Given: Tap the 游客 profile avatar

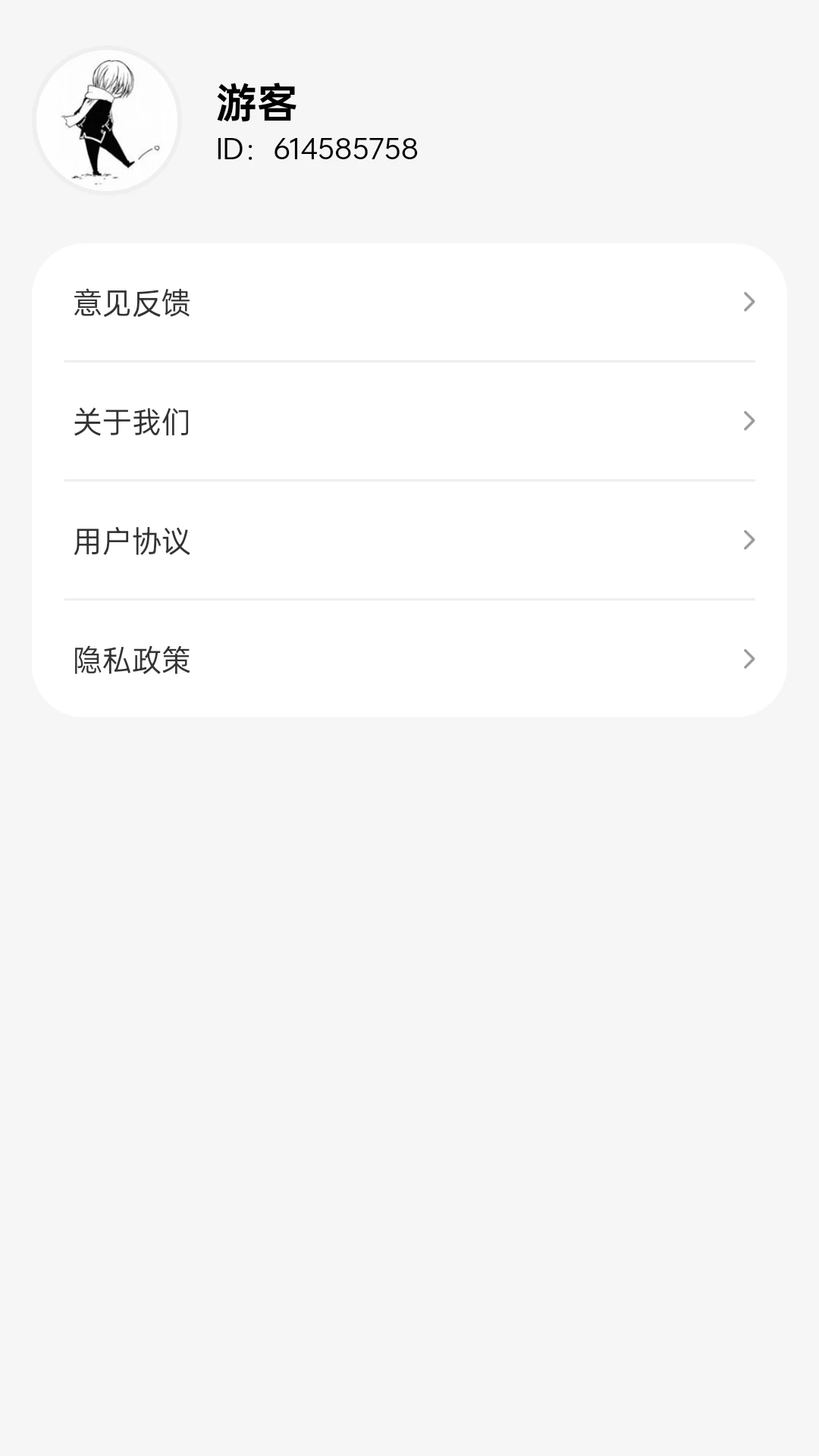Looking at the screenshot, I should tap(107, 121).
